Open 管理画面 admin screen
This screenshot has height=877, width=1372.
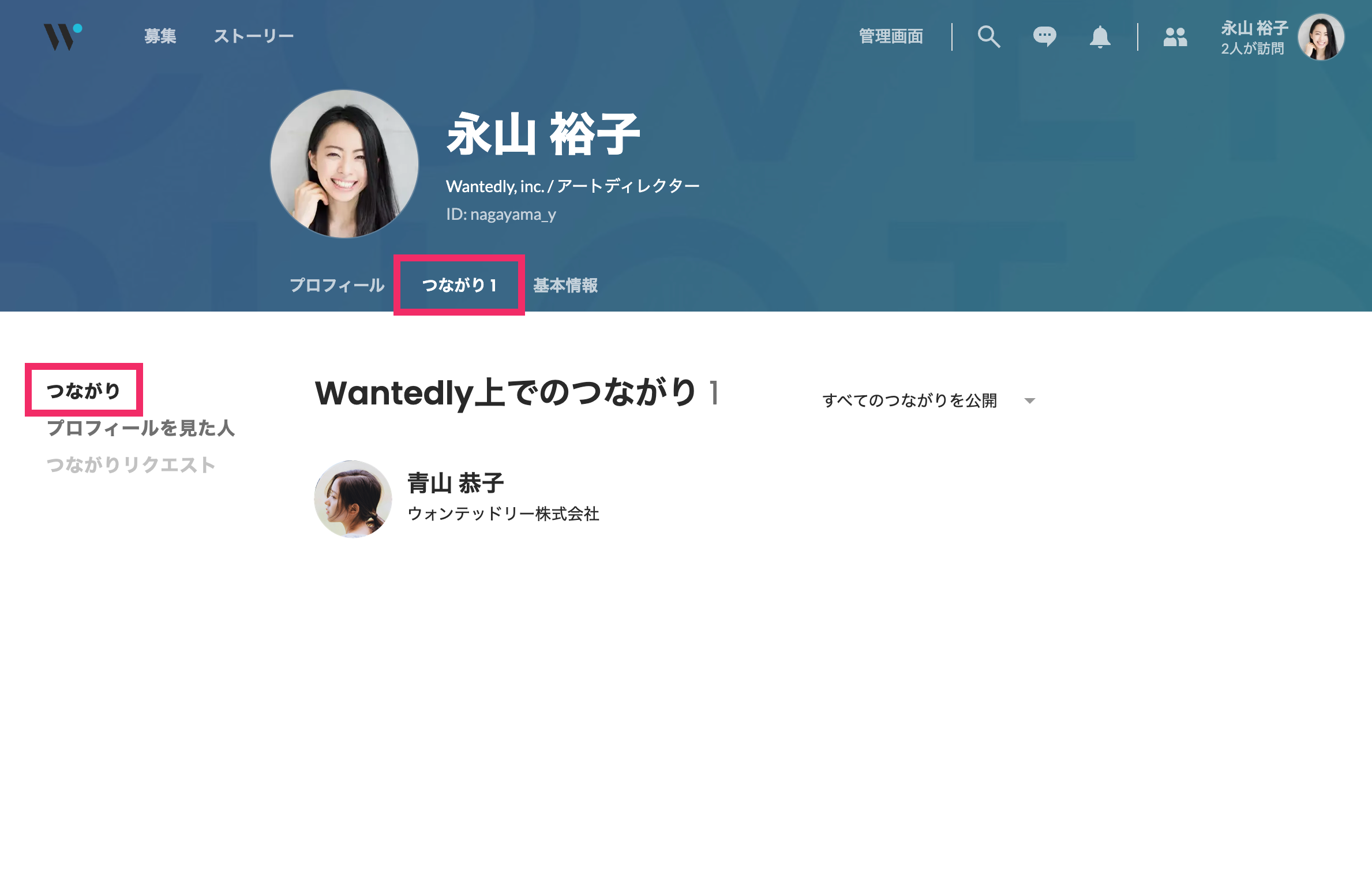click(891, 37)
